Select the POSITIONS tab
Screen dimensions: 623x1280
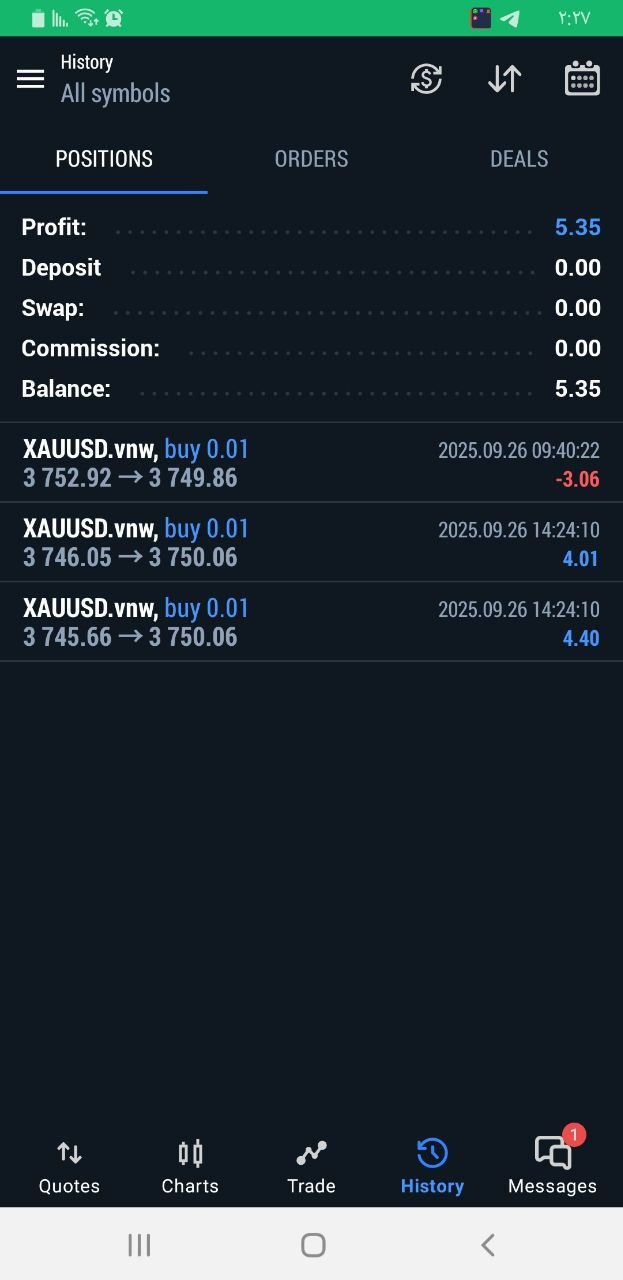pos(104,159)
